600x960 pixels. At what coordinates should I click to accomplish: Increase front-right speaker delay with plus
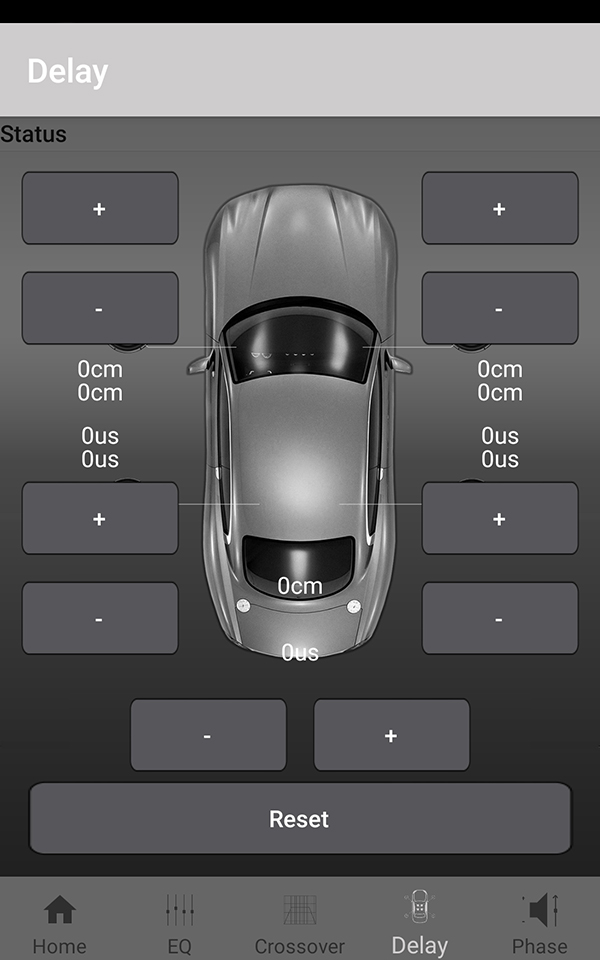tap(500, 208)
